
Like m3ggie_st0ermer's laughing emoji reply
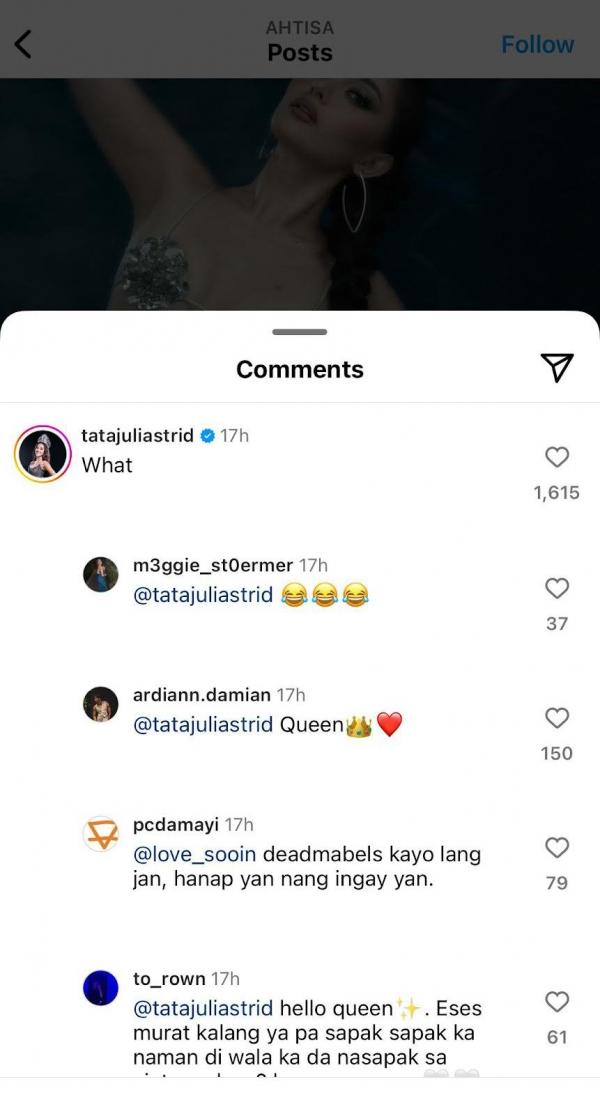557,588
